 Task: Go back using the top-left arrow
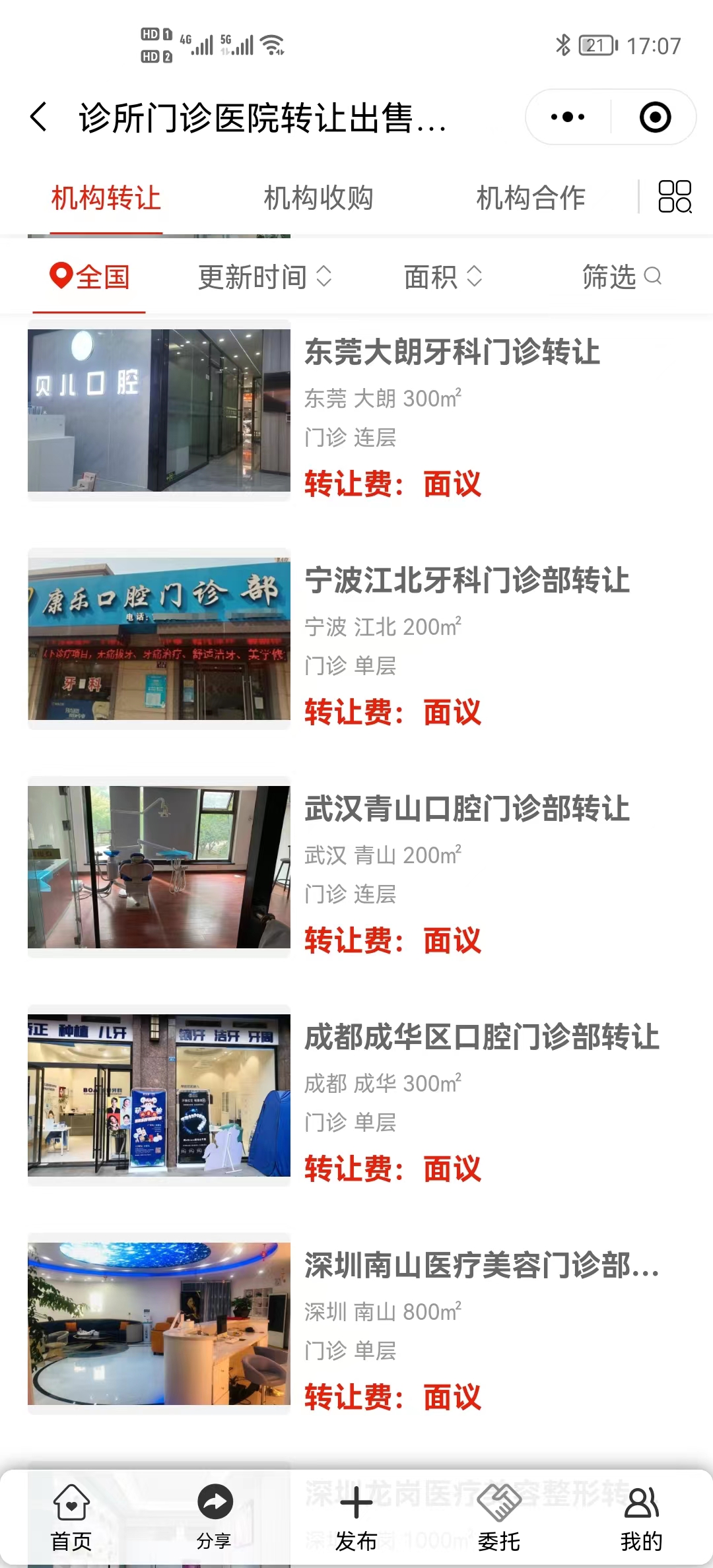point(40,117)
